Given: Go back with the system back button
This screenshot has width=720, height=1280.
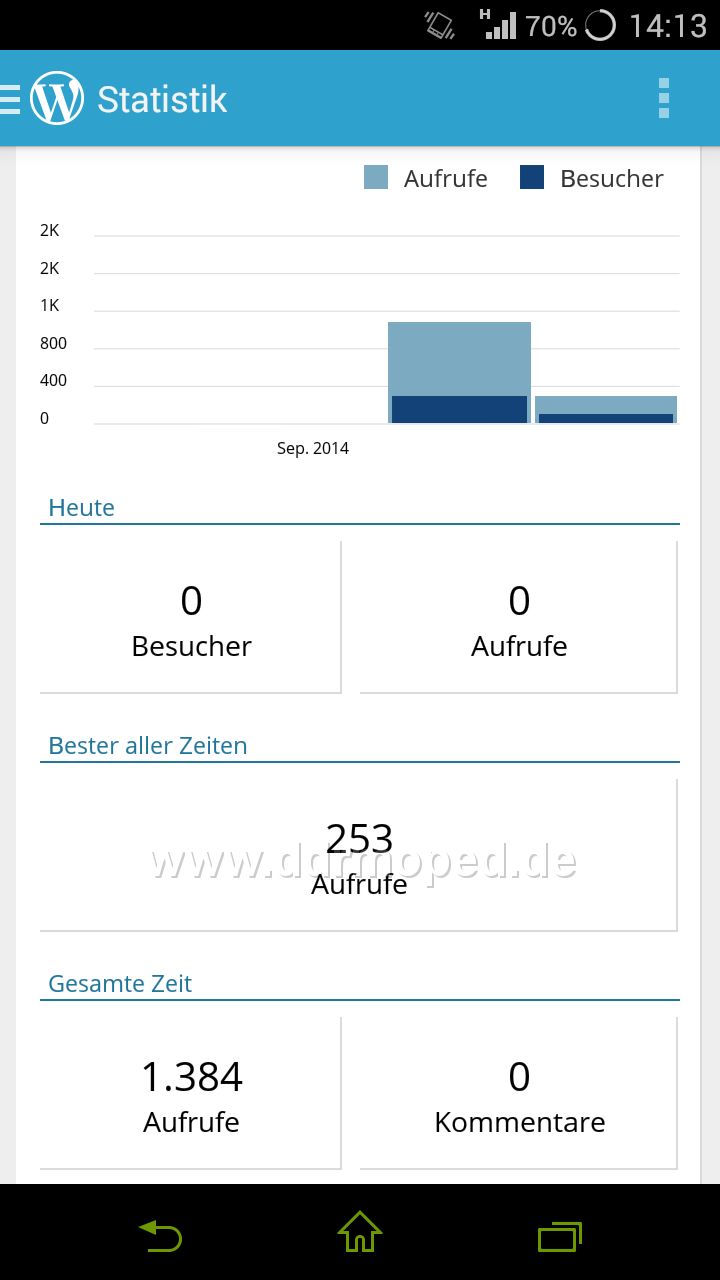Looking at the screenshot, I should tap(160, 1233).
